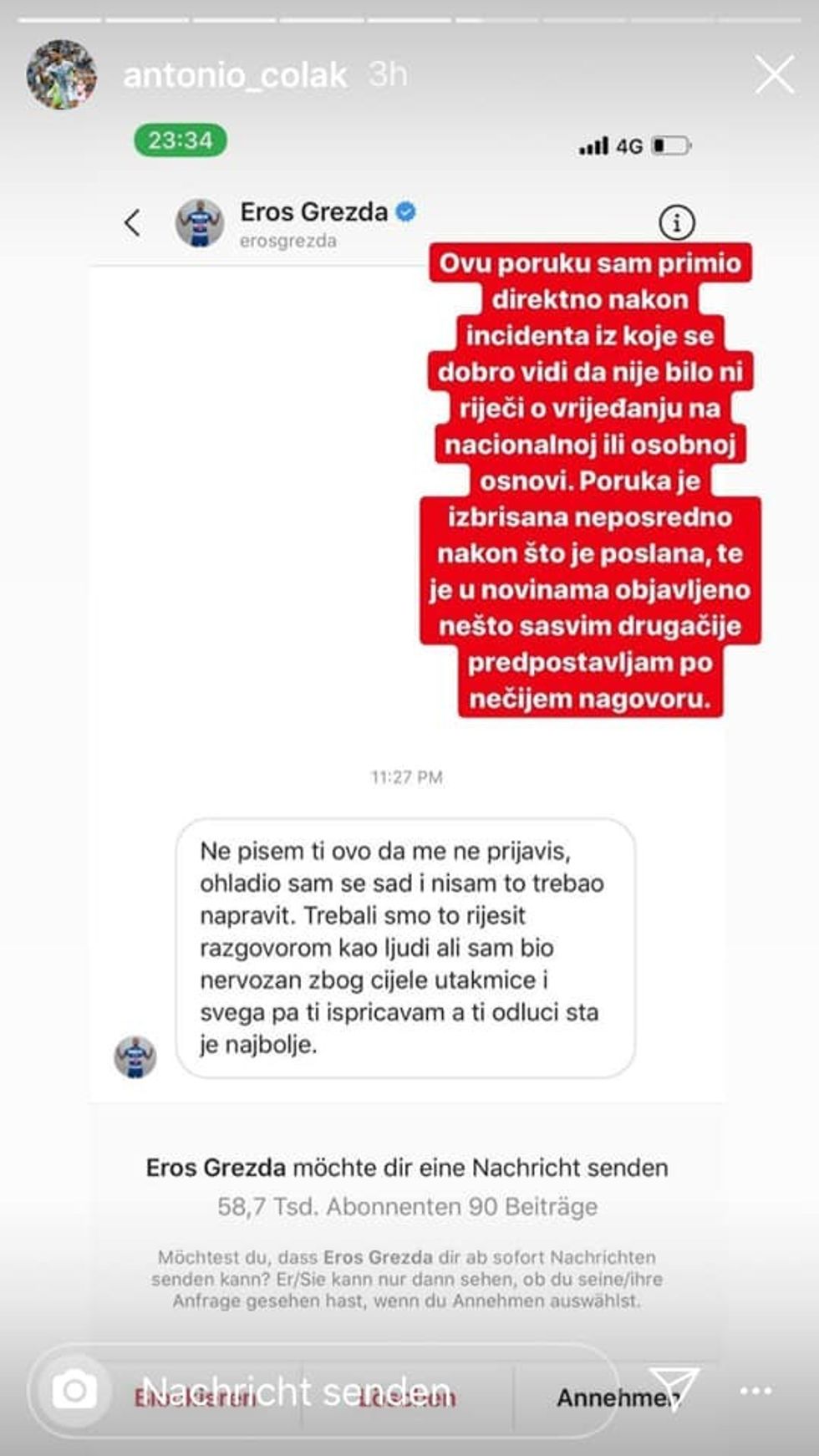This screenshot has width=819, height=1456.
Task: Close the story viewer
Action: [x=774, y=75]
